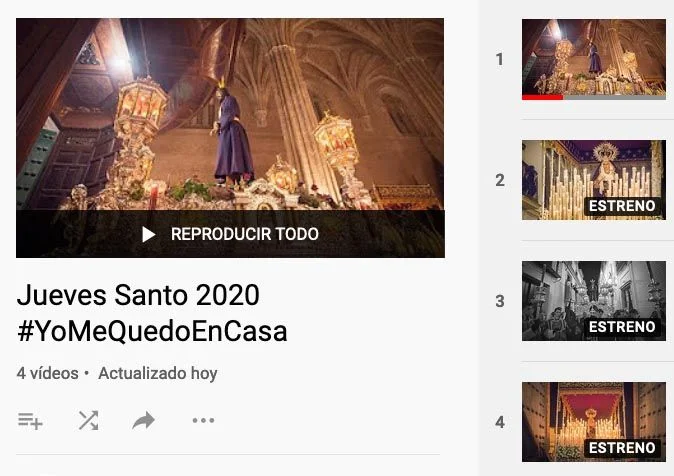This screenshot has width=674, height=476.
Task: Open video number 1 in playlist
Action: point(593,59)
